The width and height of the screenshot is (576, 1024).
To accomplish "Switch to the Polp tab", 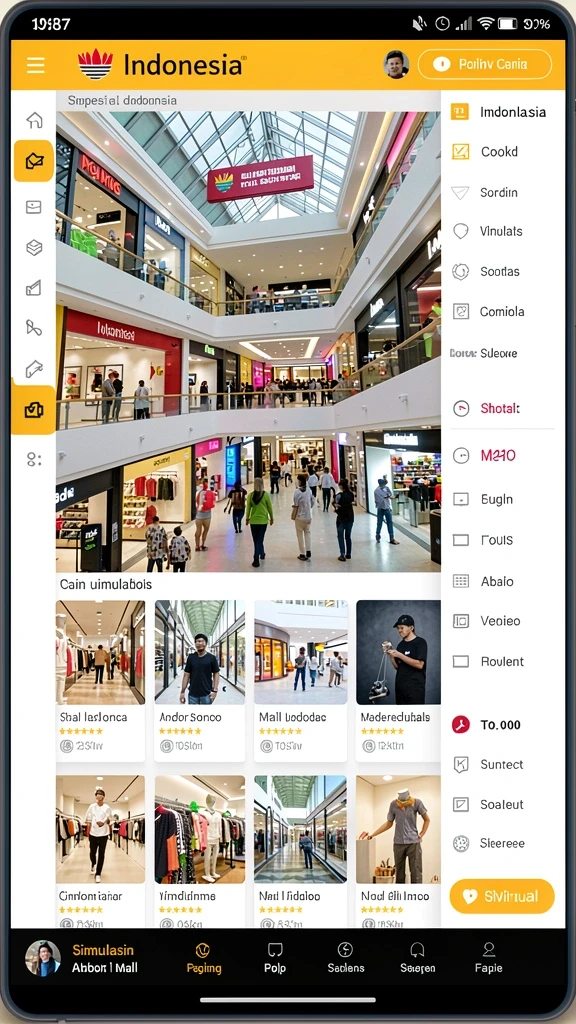I will click(x=275, y=958).
